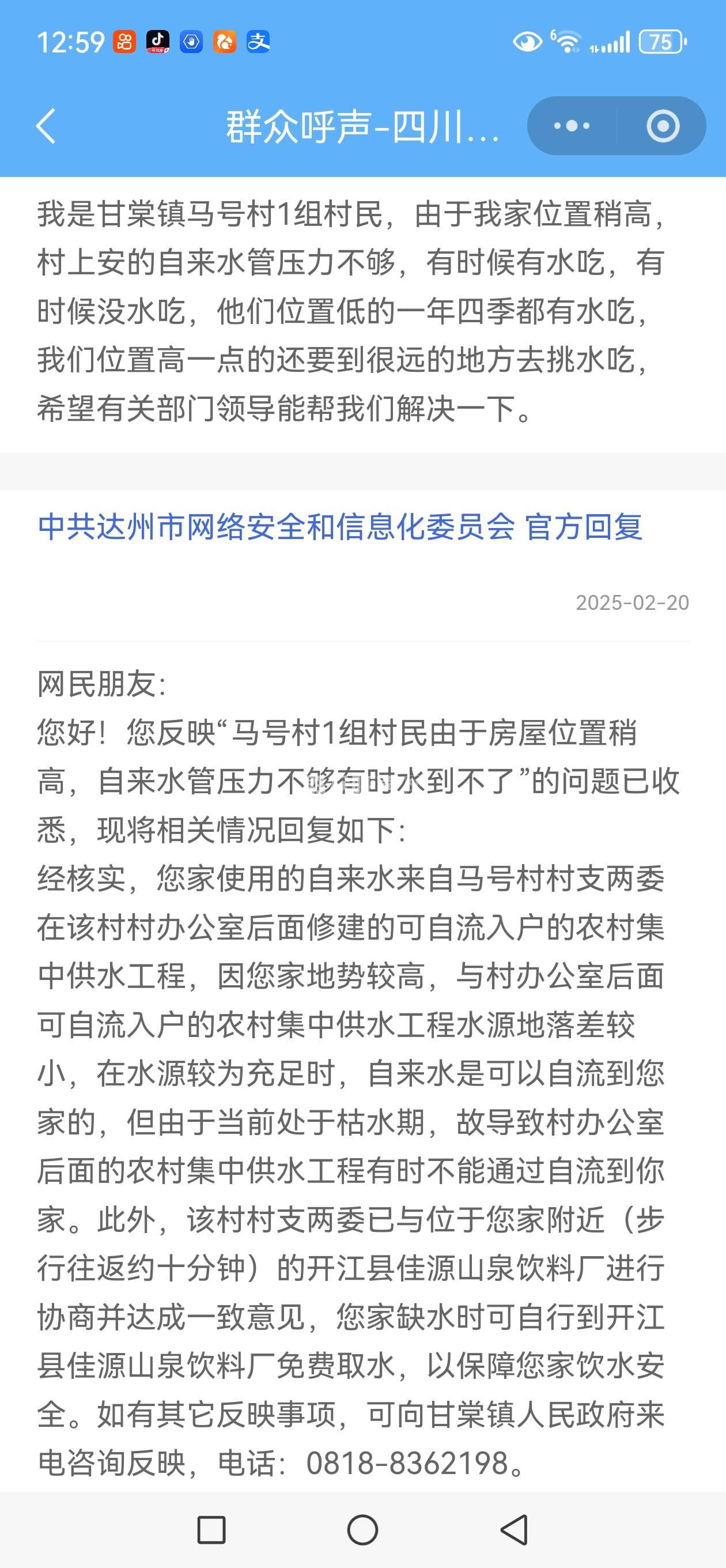726x1568 pixels.
Task: Go to the home screen
Action: (362, 1529)
